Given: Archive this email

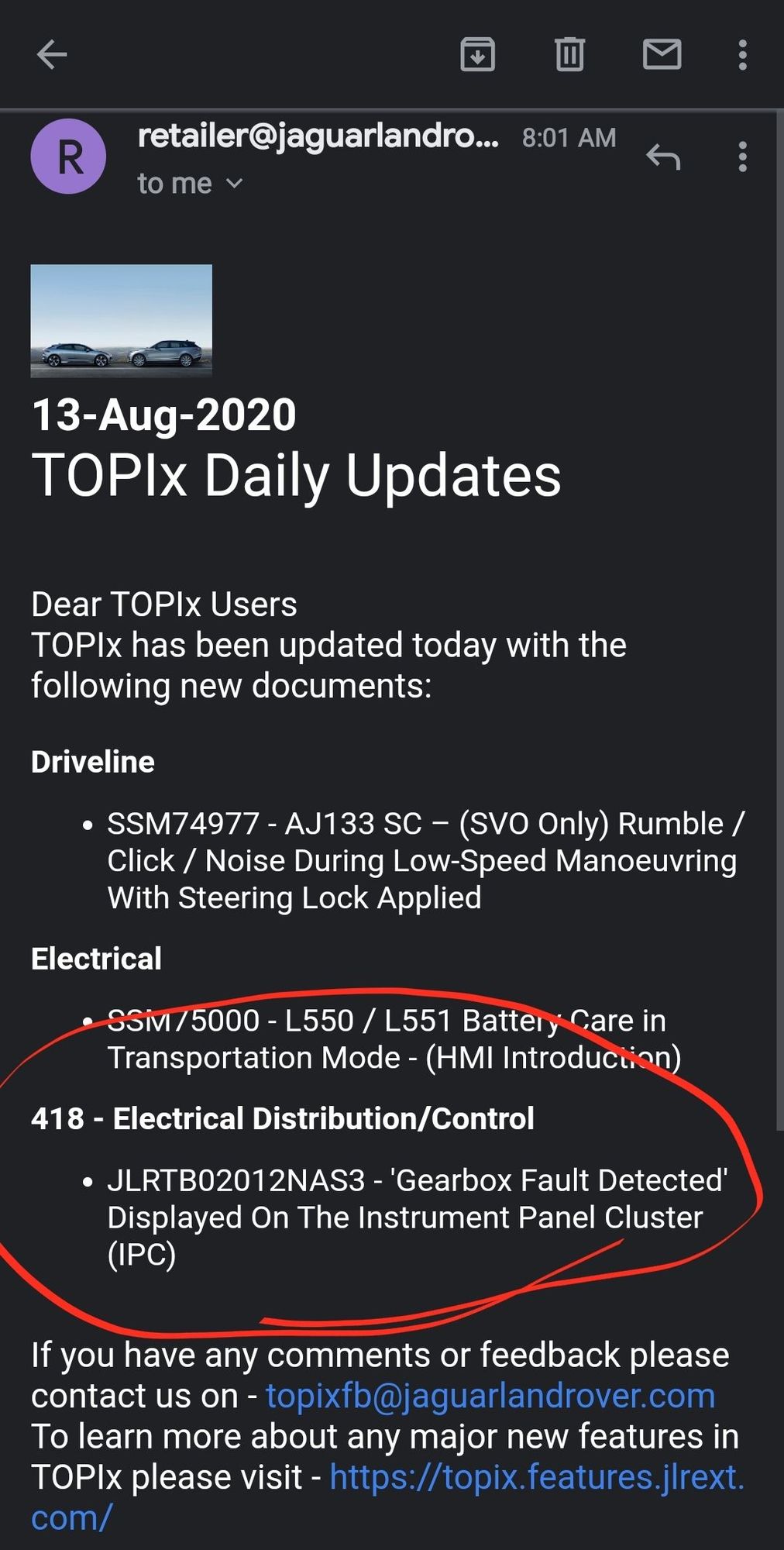Looking at the screenshot, I should [477, 54].
